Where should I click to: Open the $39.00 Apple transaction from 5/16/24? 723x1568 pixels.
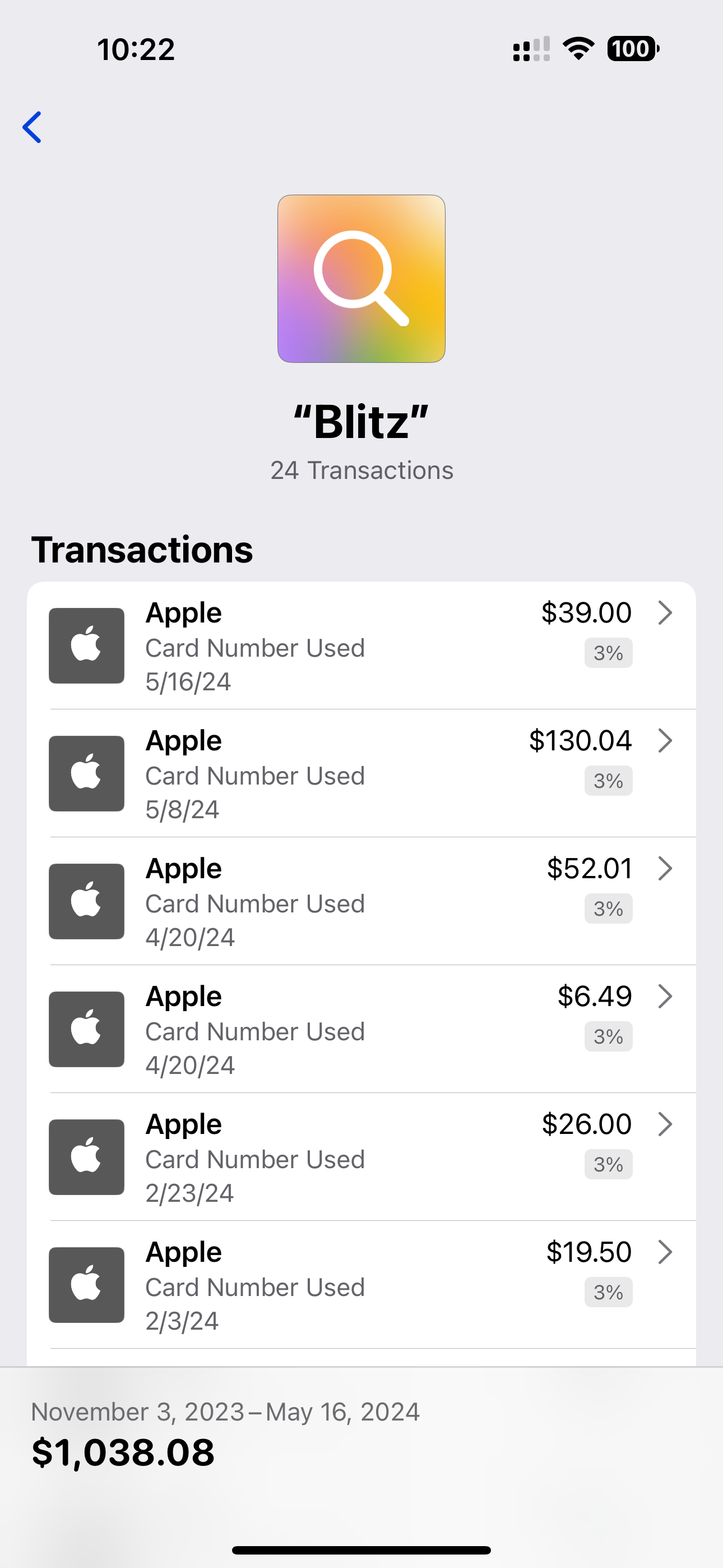[361, 646]
